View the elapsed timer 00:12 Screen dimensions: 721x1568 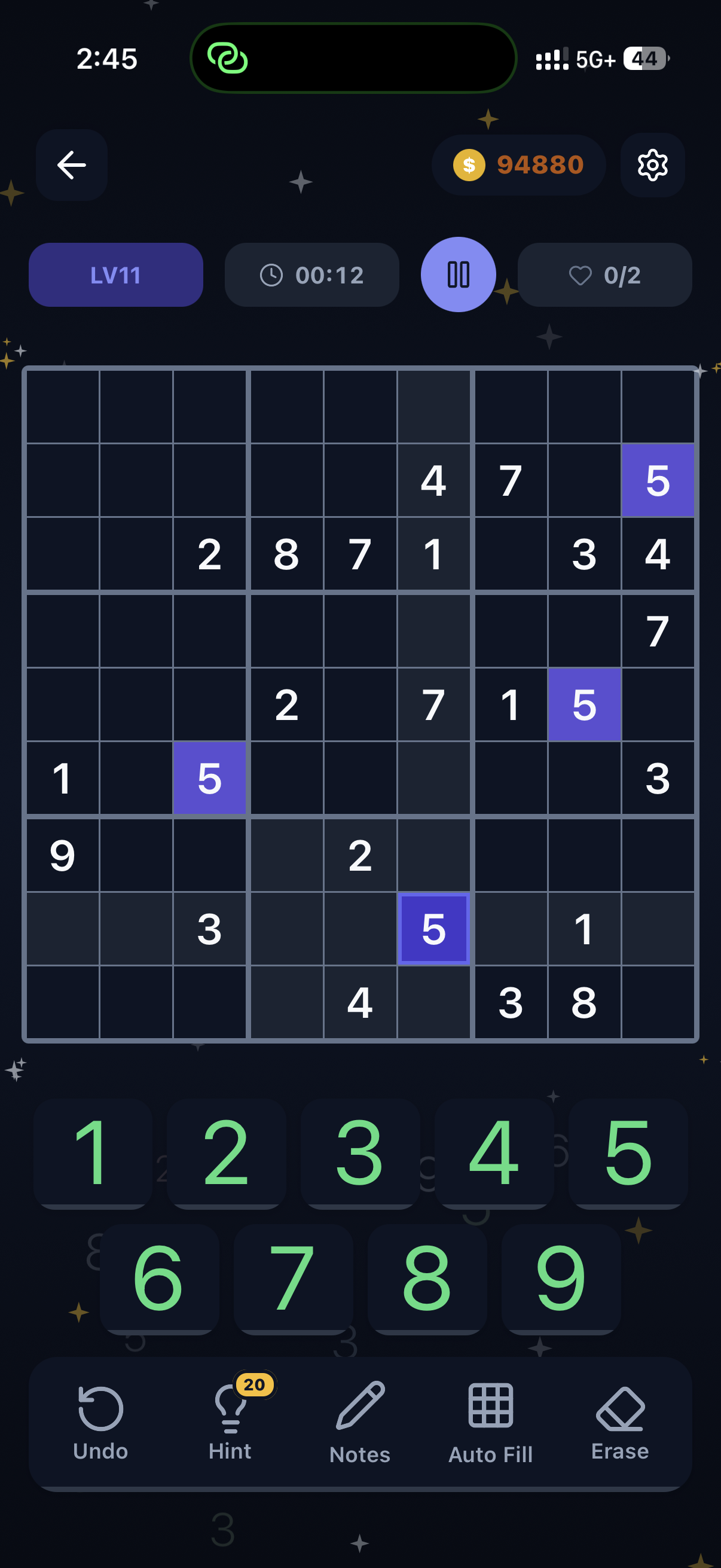coord(311,275)
